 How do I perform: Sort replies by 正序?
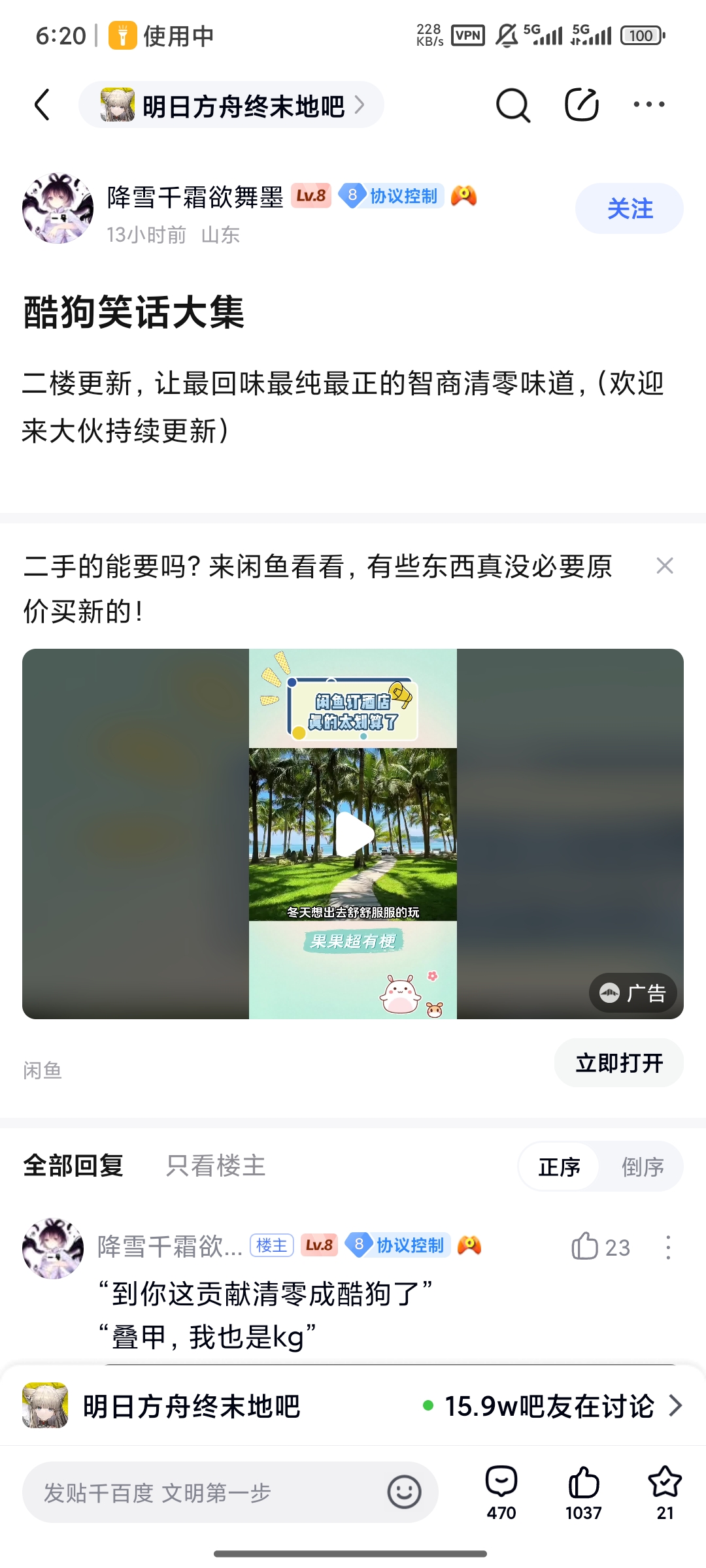tap(559, 1167)
